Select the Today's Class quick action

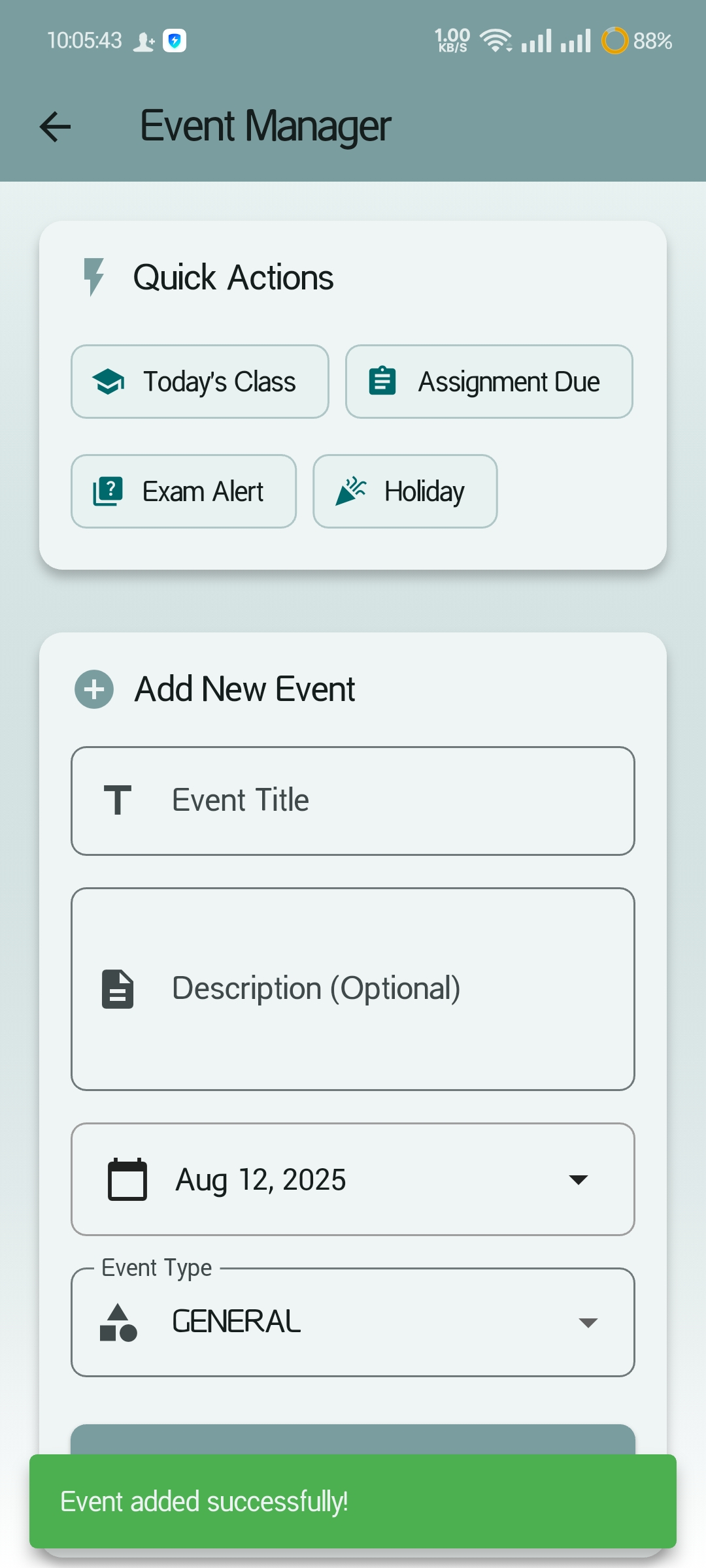200,382
